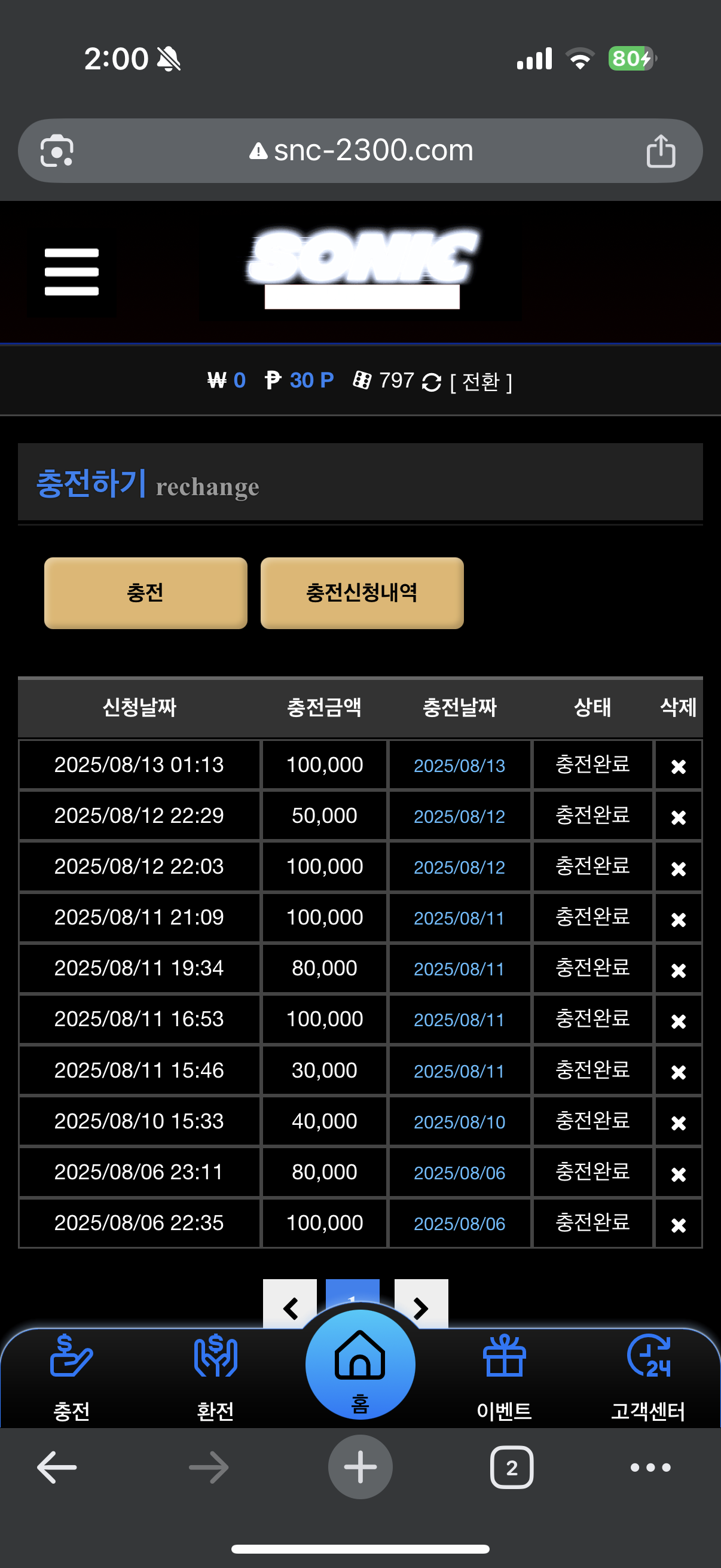Remove the 2025/08/06 22:35 entry
This screenshot has width=721, height=1568.
678,1224
